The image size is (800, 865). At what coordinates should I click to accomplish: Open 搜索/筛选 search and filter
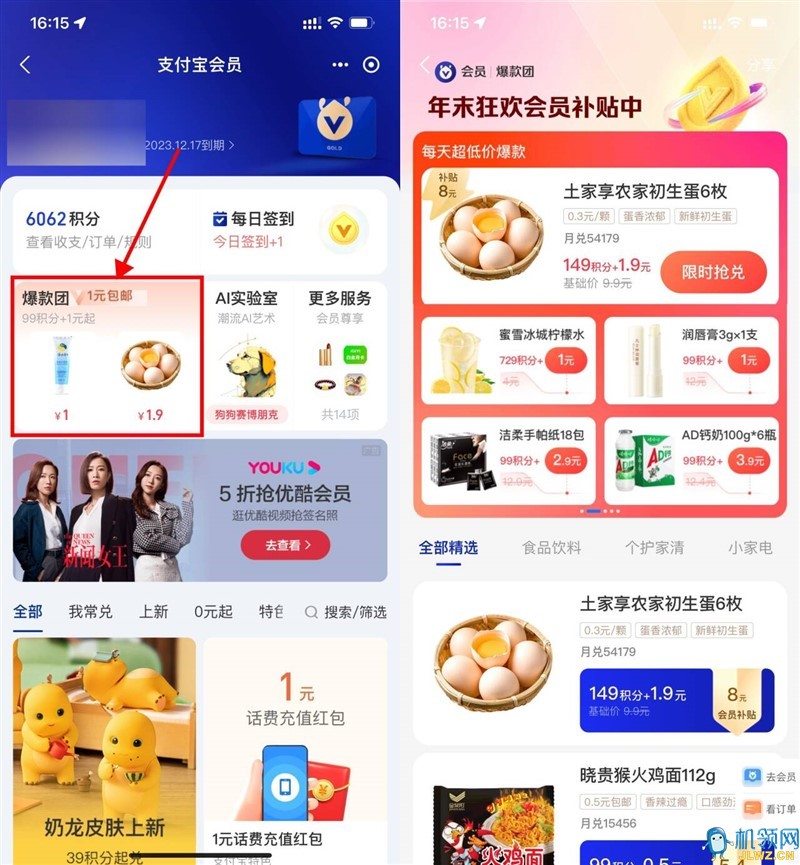point(345,612)
